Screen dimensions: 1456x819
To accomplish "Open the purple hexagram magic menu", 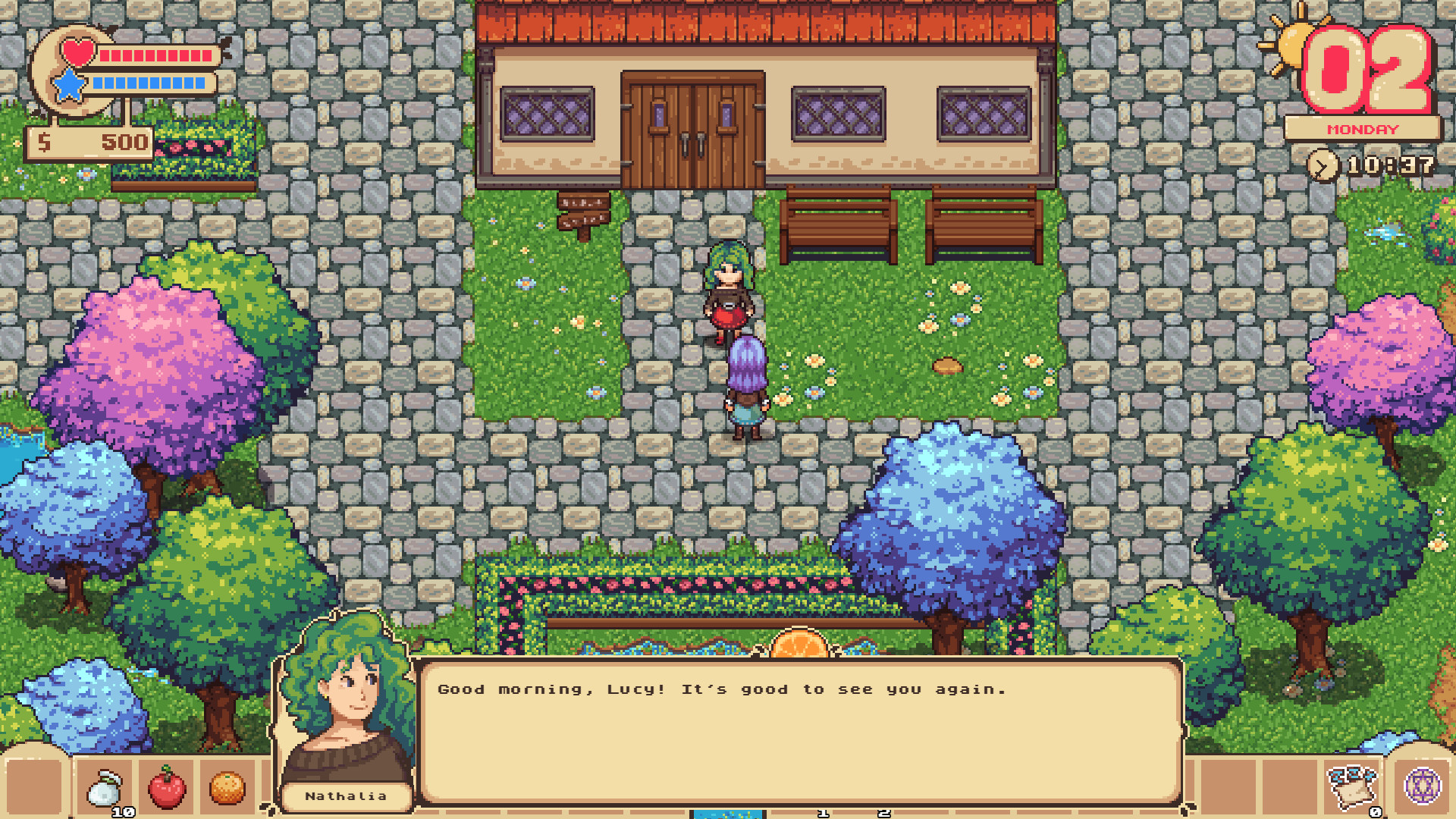I will (1422, 786).
